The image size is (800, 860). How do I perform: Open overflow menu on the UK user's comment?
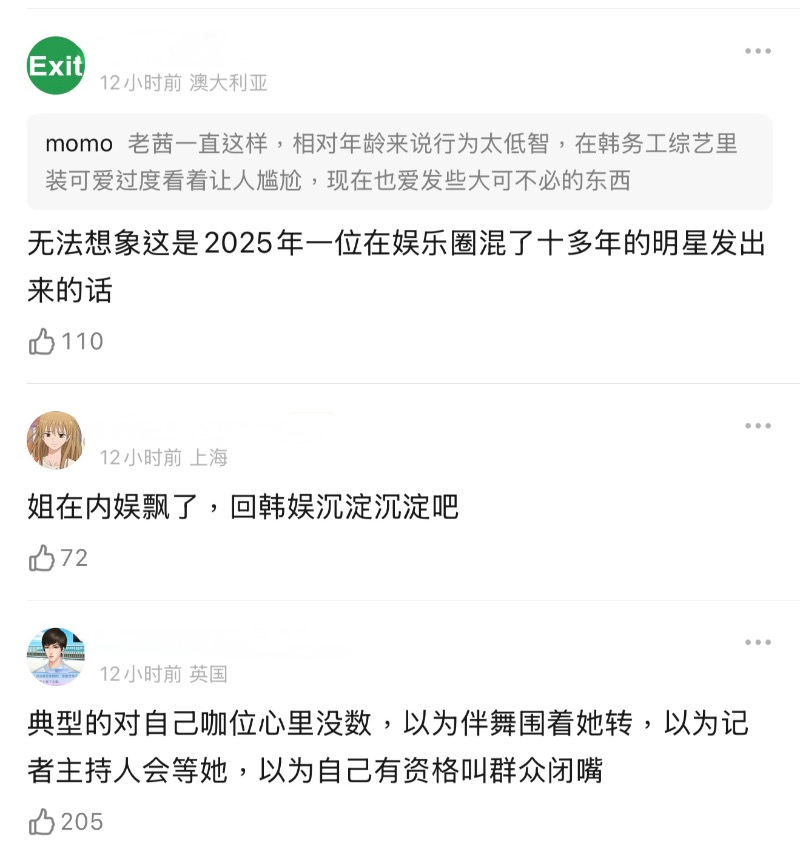tap(757, 643)
